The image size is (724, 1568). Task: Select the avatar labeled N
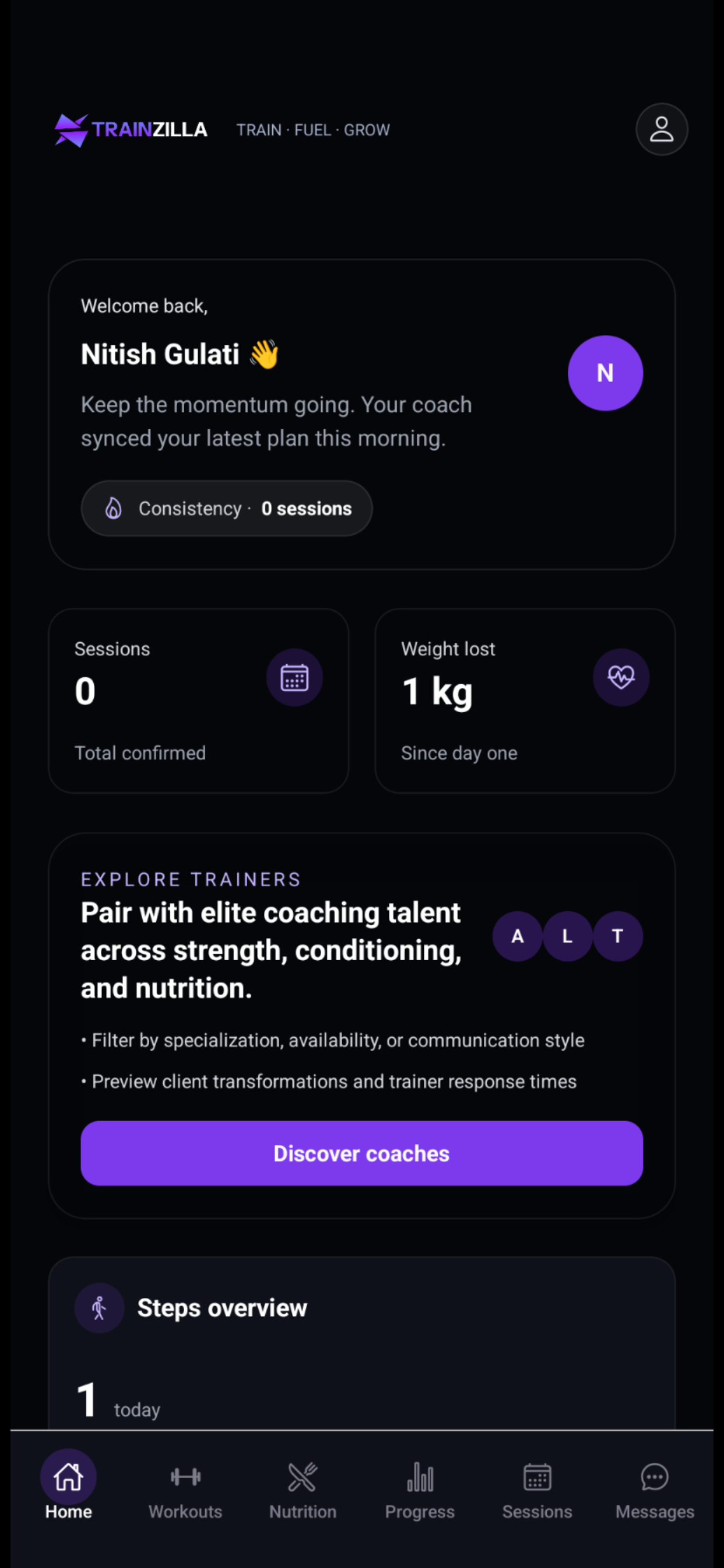point(605,373)
